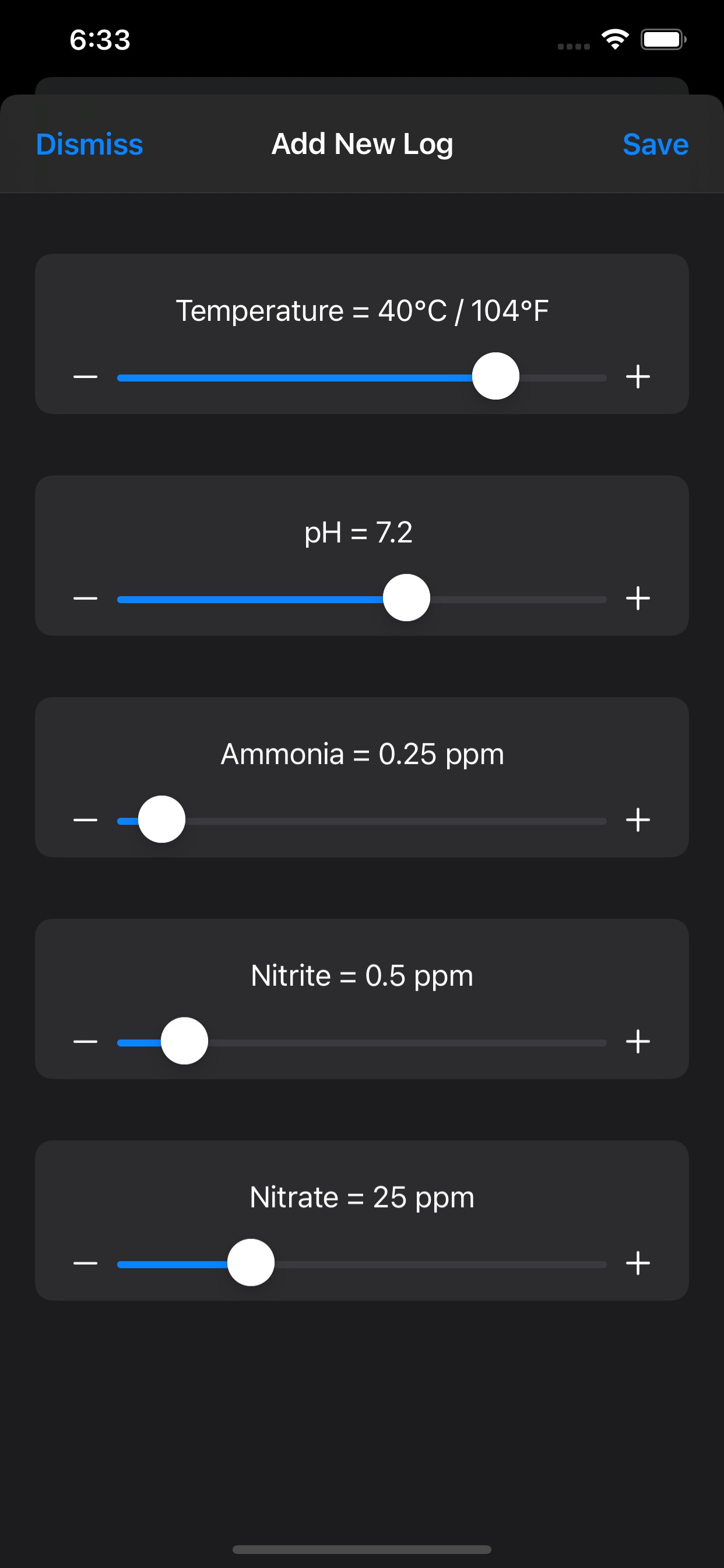Add Ammonia ppm with plus
The image size is (724, 1568).
(x=638, y=820)
